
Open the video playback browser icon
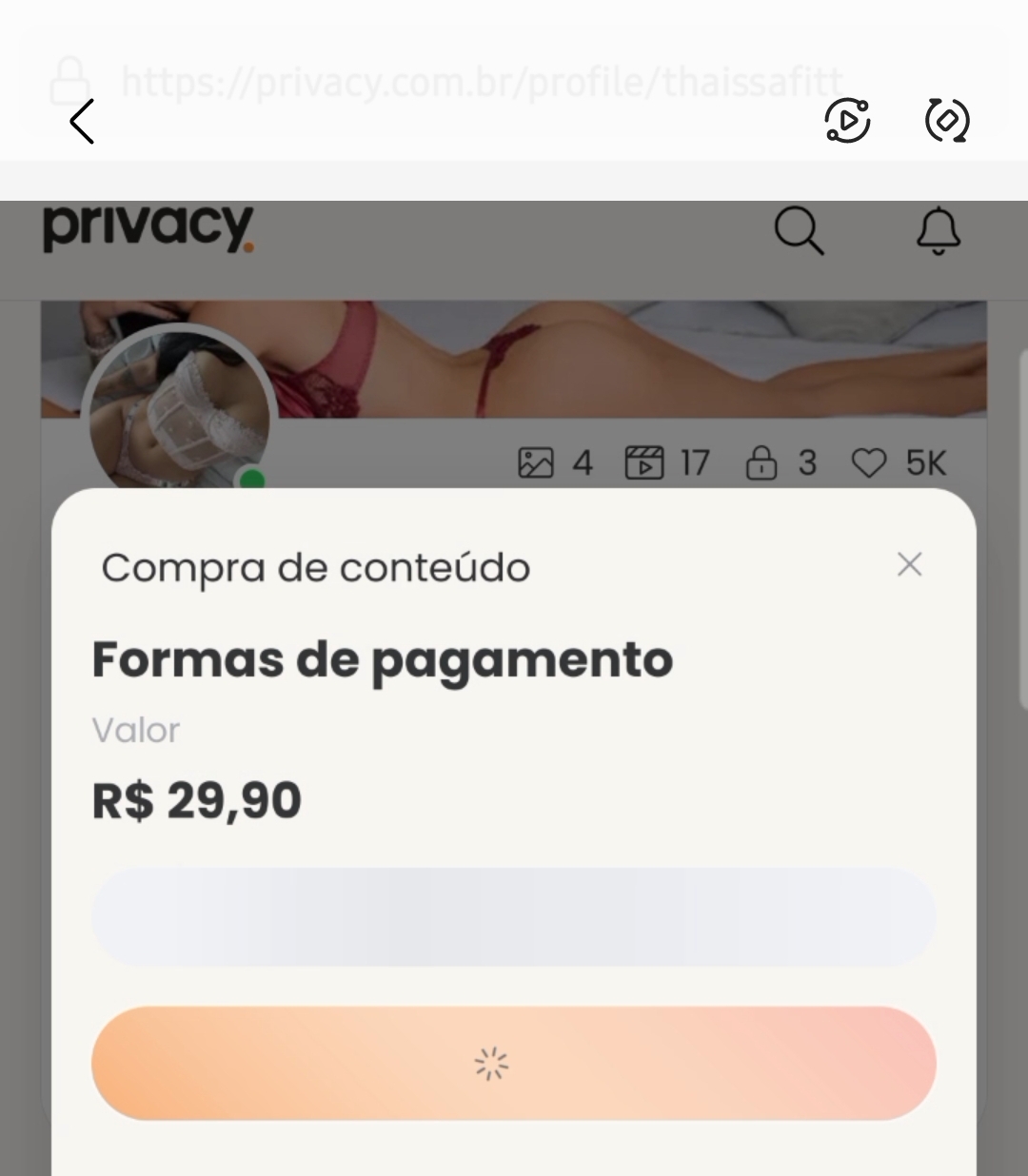point(847,121)
